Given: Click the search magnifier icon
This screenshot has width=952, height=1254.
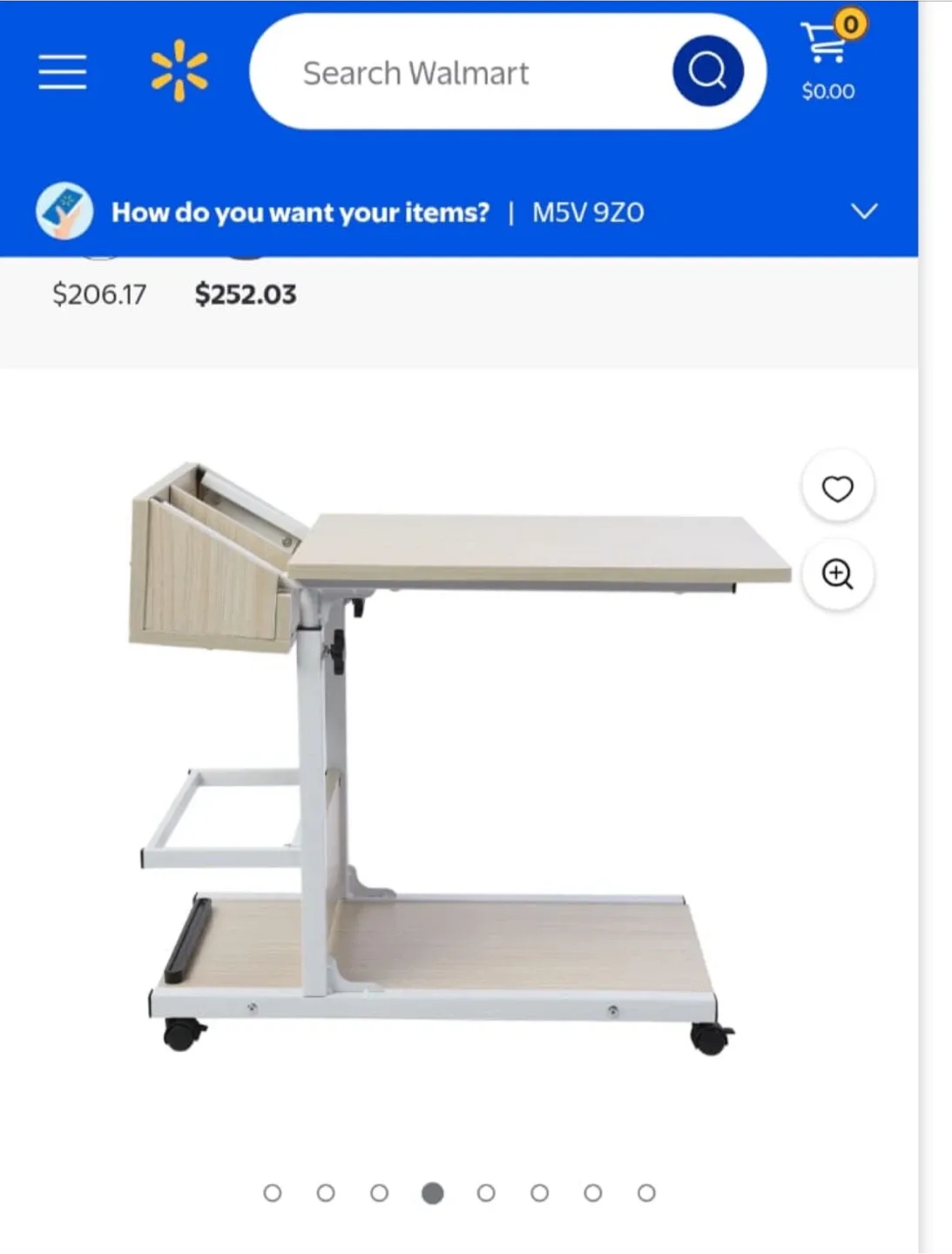Looking at the screenshot, I should pos(707,70).
